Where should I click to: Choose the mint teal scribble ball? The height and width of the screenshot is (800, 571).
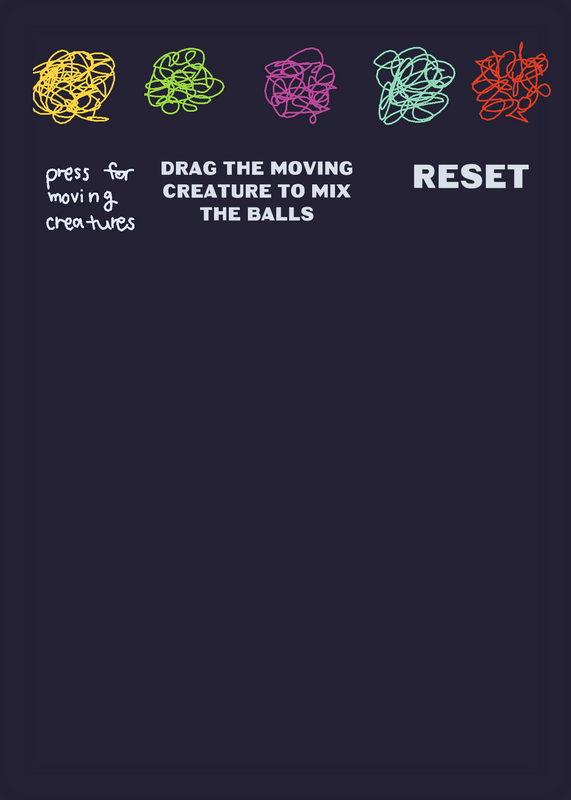pyautogui.click(x=414, y=86)
